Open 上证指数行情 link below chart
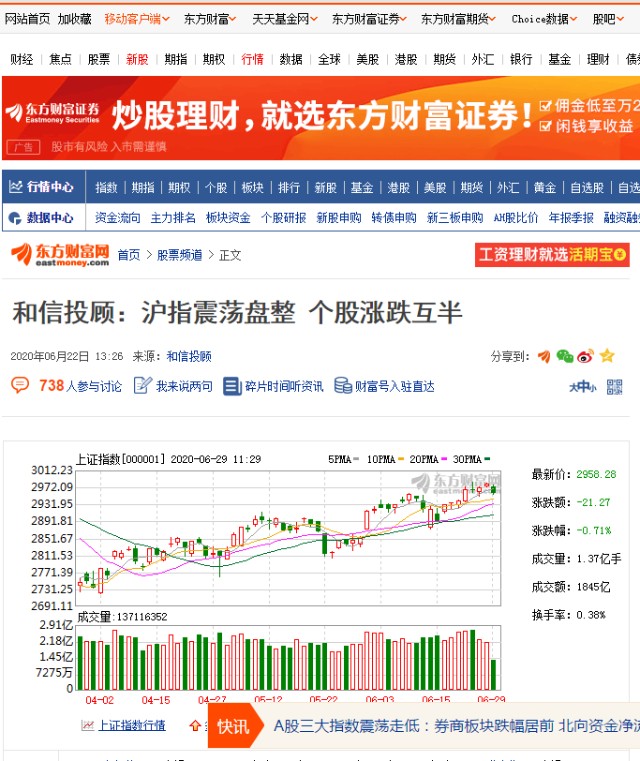The width and height of the screenshot is (640, 761). 130,725
